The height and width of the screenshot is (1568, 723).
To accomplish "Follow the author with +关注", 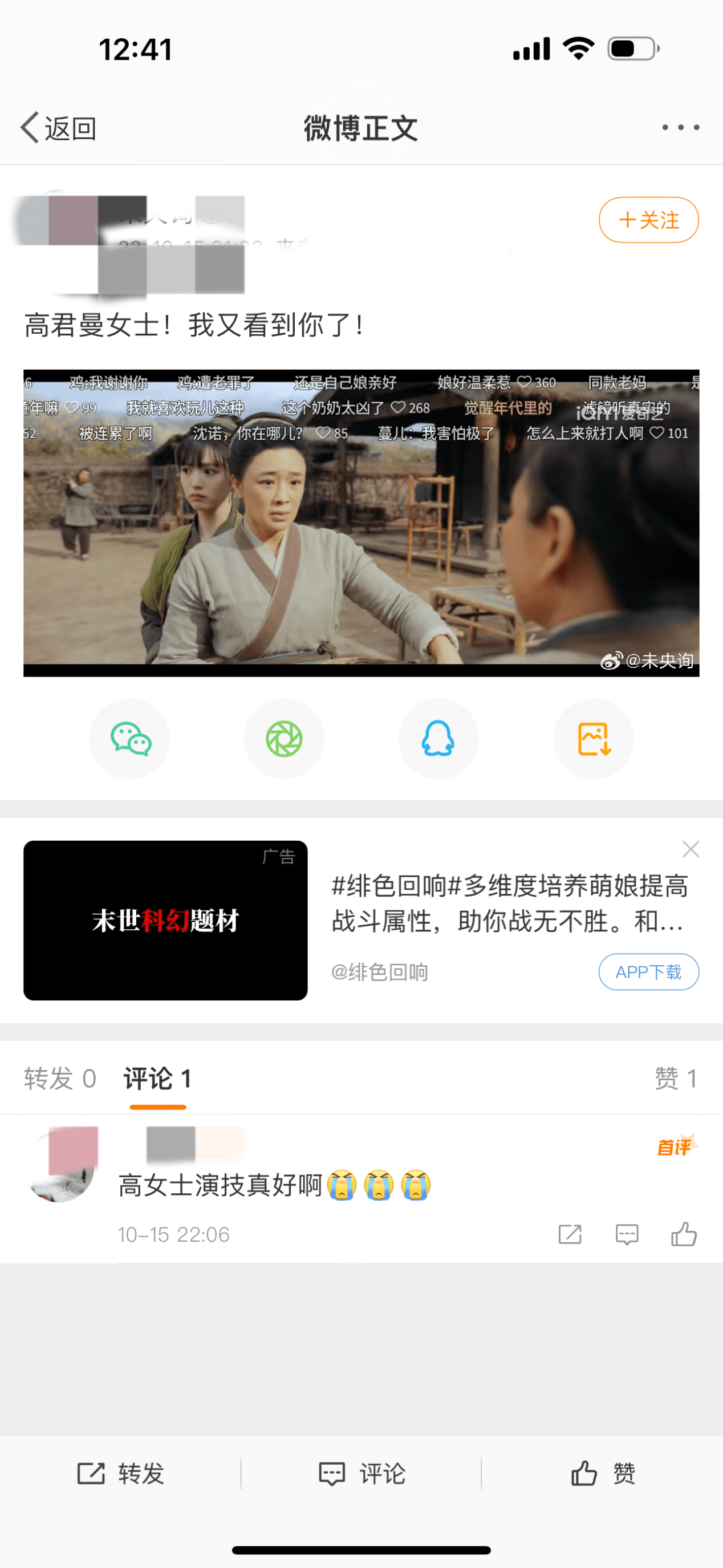I will tap(648, 220).
